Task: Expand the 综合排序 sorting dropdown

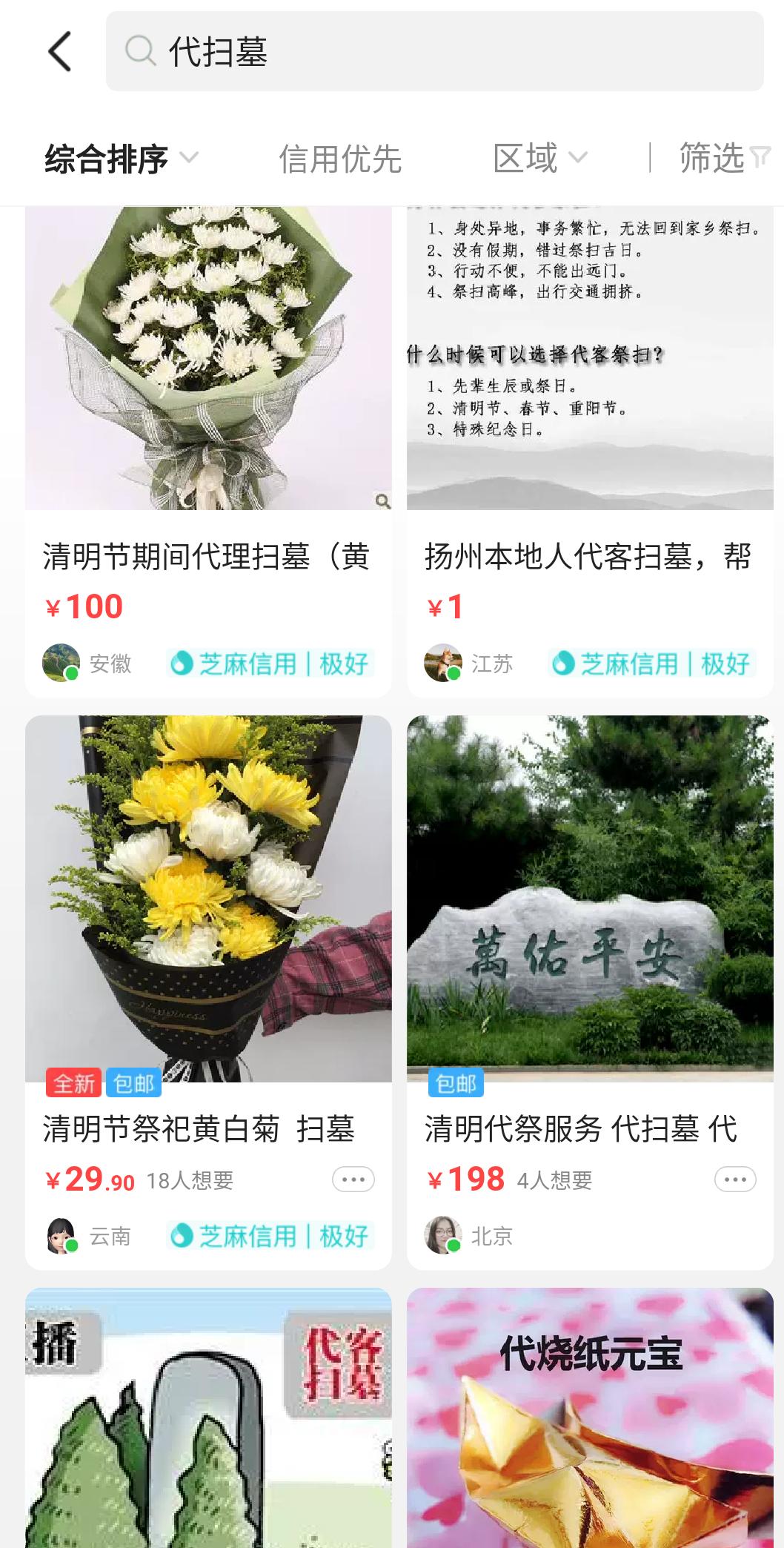Action: pyautogui.click(x=106, y=156)
